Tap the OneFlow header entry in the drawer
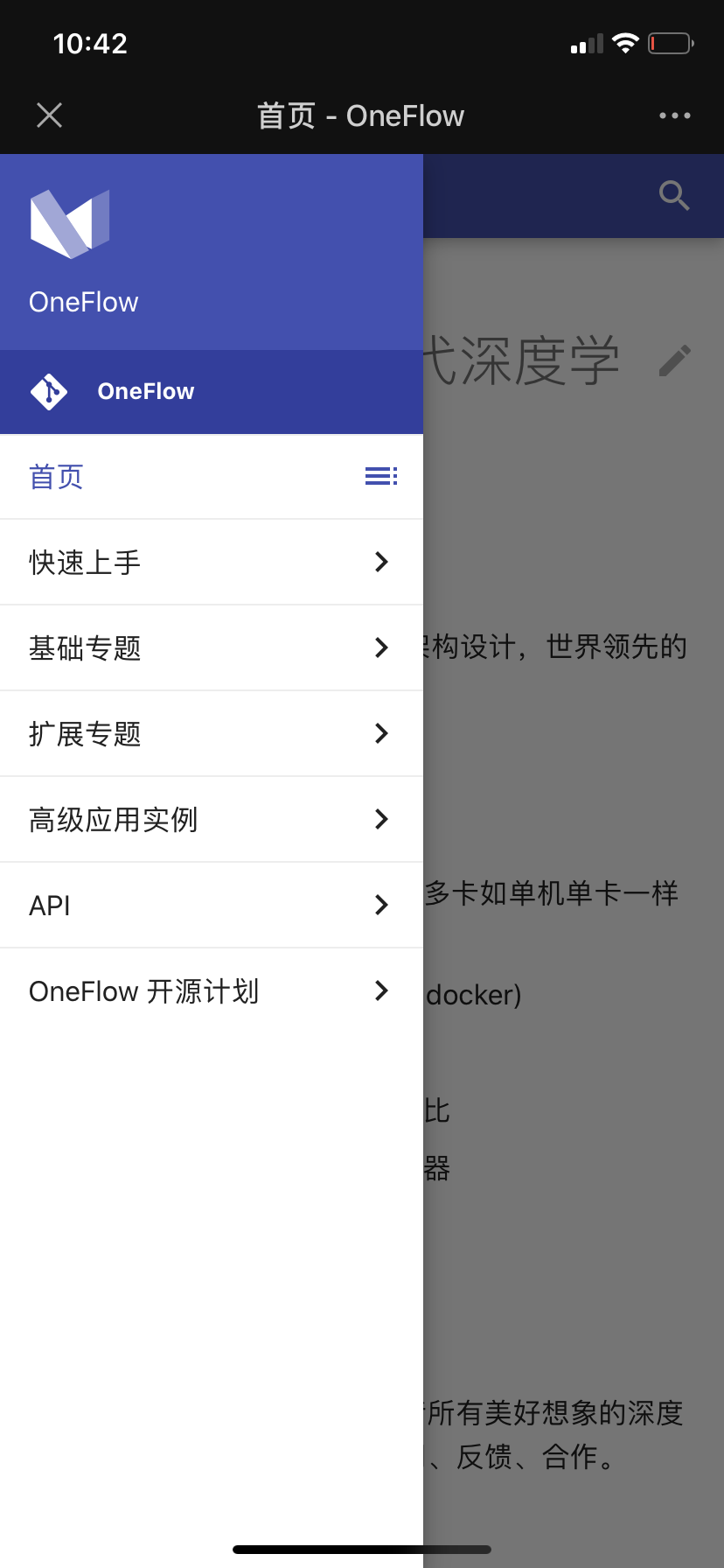This screenshot has width=724, height=1568. 144,391
